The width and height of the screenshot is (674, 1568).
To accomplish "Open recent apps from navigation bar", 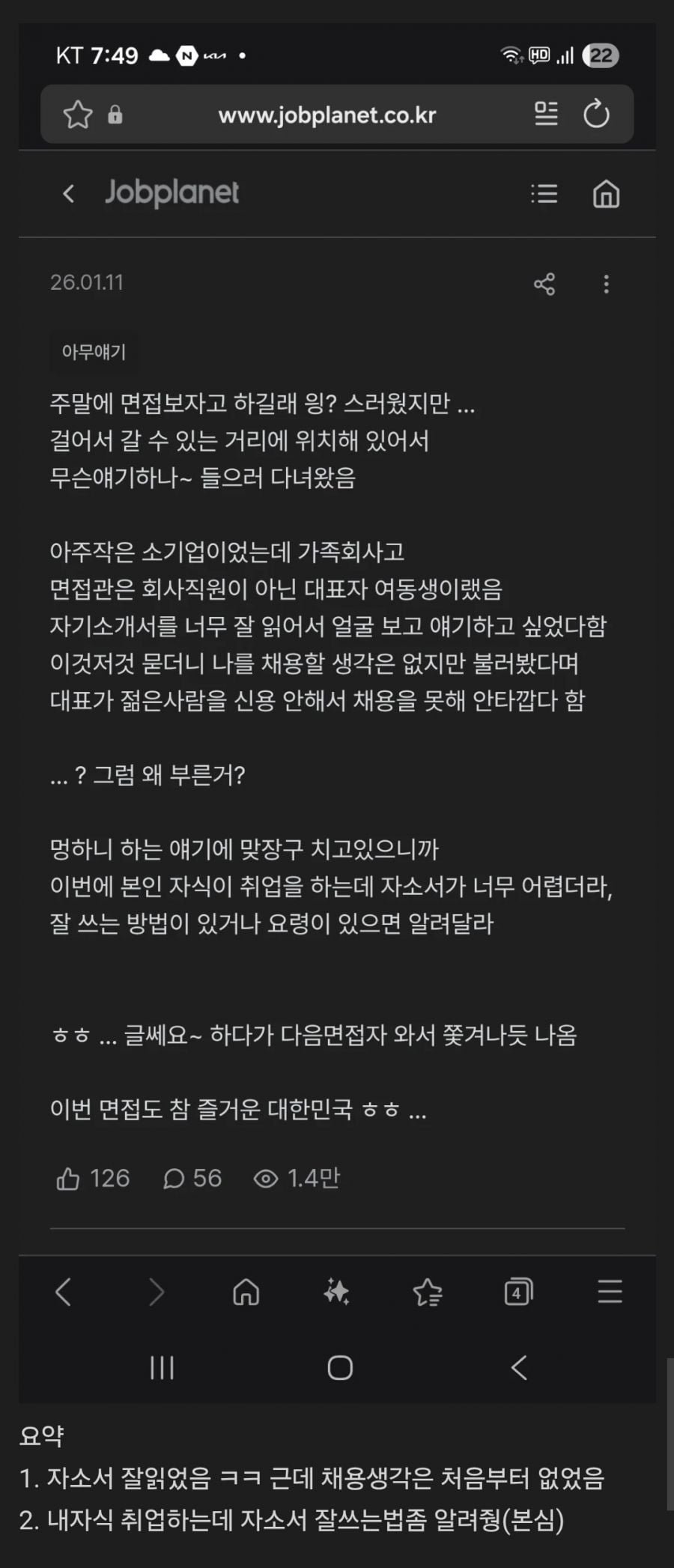I will [x=162, y=1367].
